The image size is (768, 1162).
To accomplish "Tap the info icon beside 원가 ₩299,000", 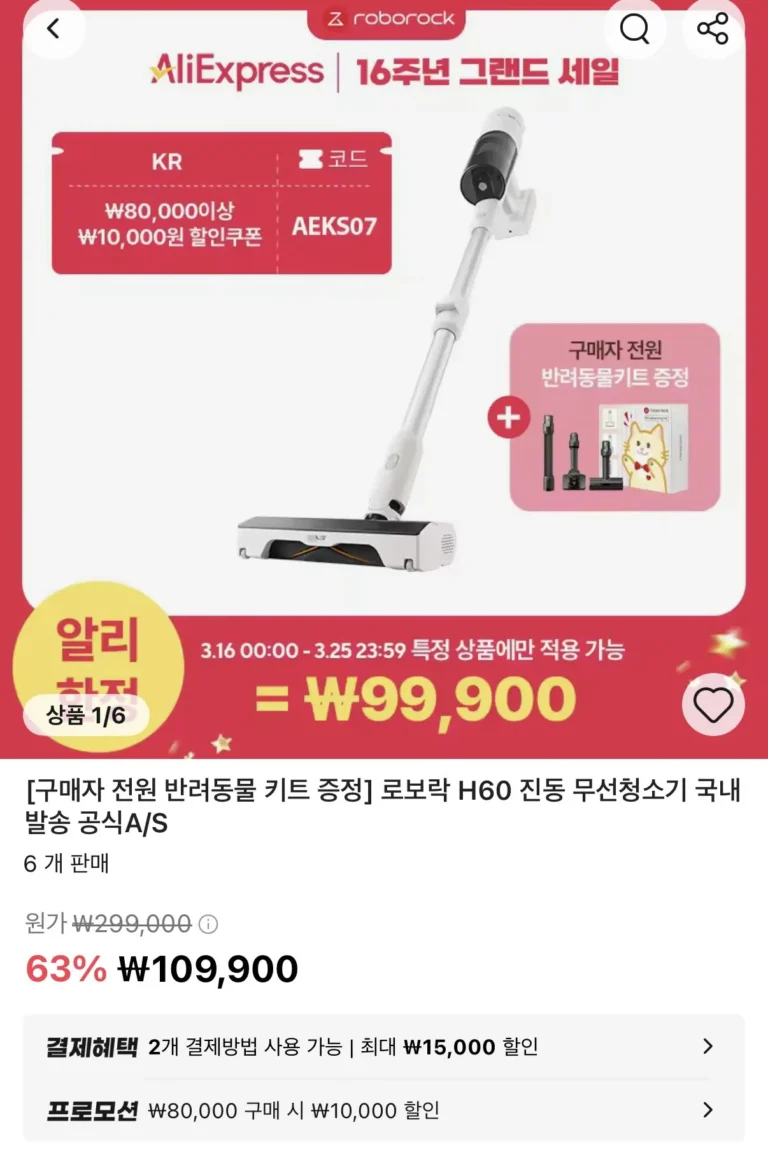I will 210,924.
